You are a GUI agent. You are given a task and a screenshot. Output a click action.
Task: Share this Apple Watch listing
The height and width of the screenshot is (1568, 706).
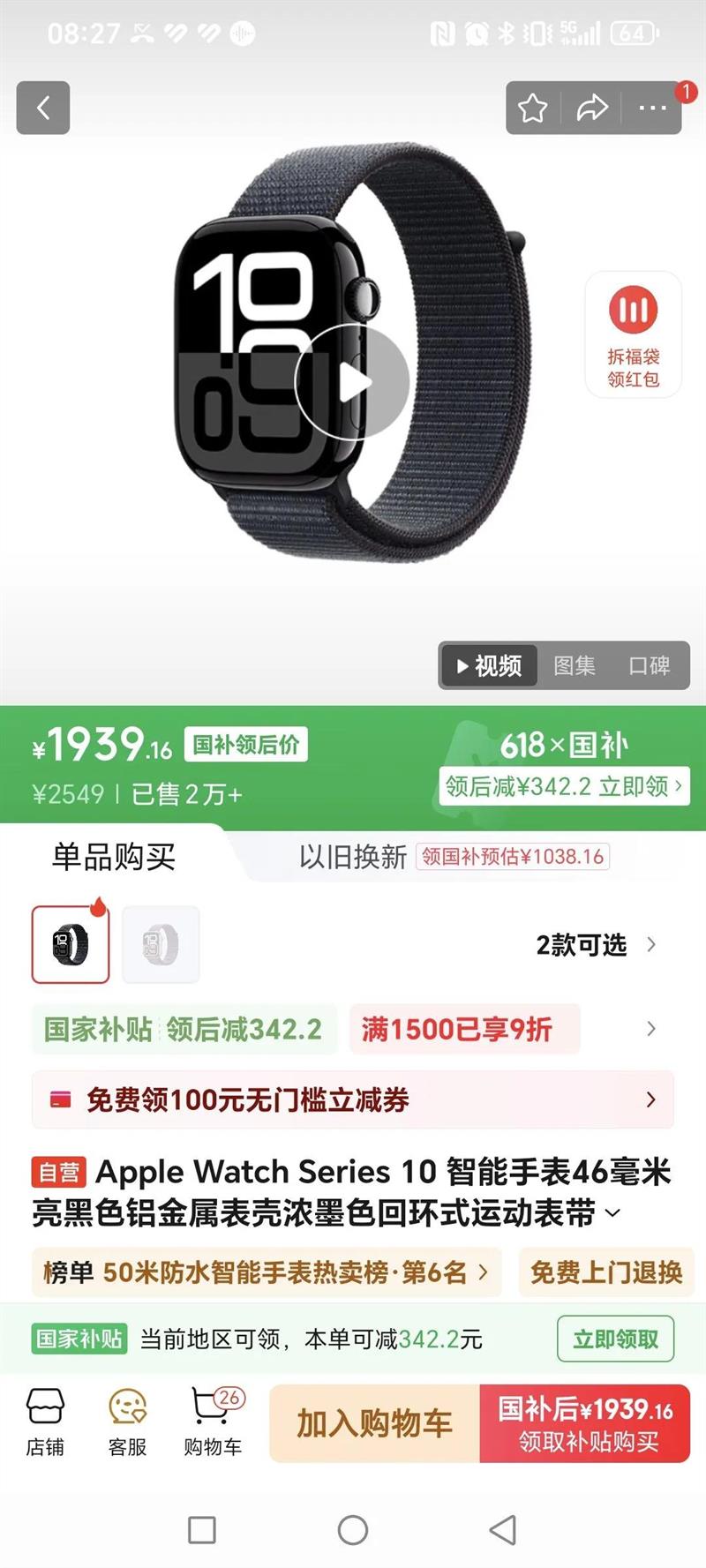pyautogui.click(x=592, y=109)
